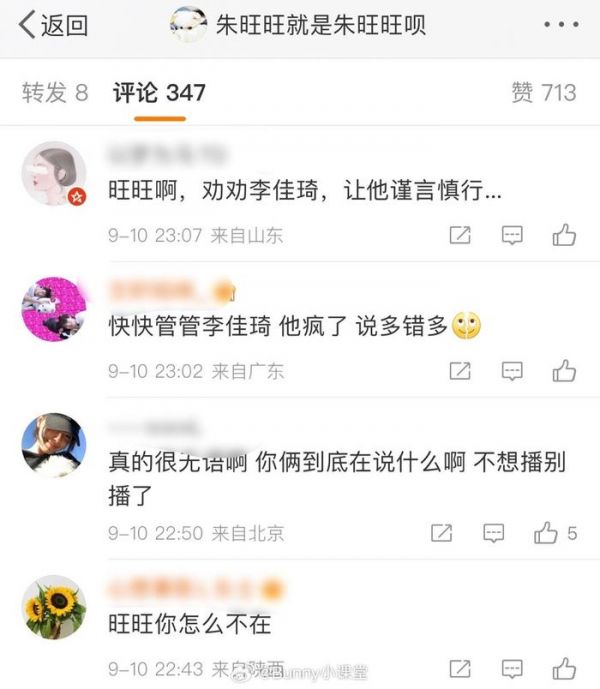Switch to the 评论 comments tab

point(159,93)
